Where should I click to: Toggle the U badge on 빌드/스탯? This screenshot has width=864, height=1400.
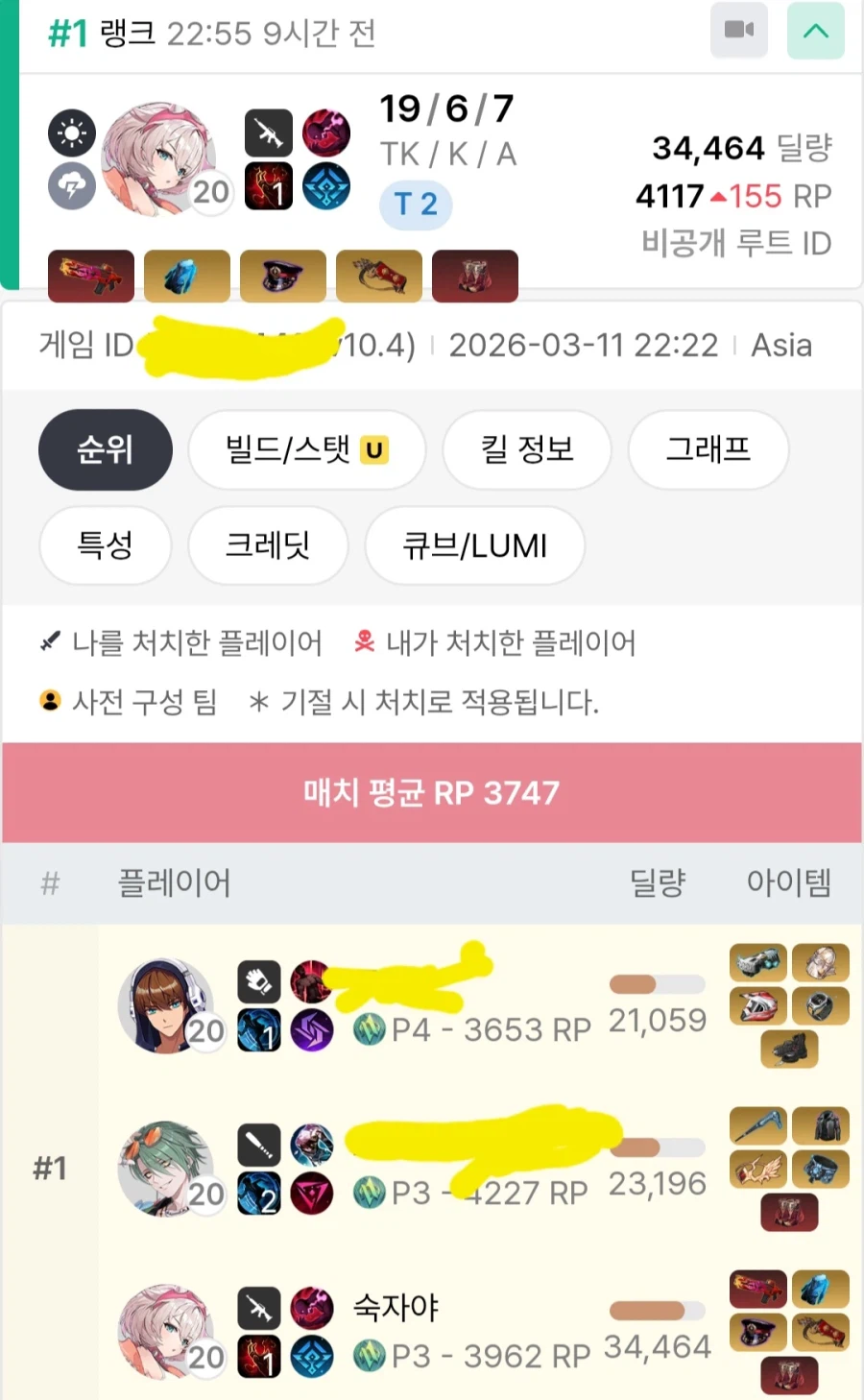click(374, 447)
